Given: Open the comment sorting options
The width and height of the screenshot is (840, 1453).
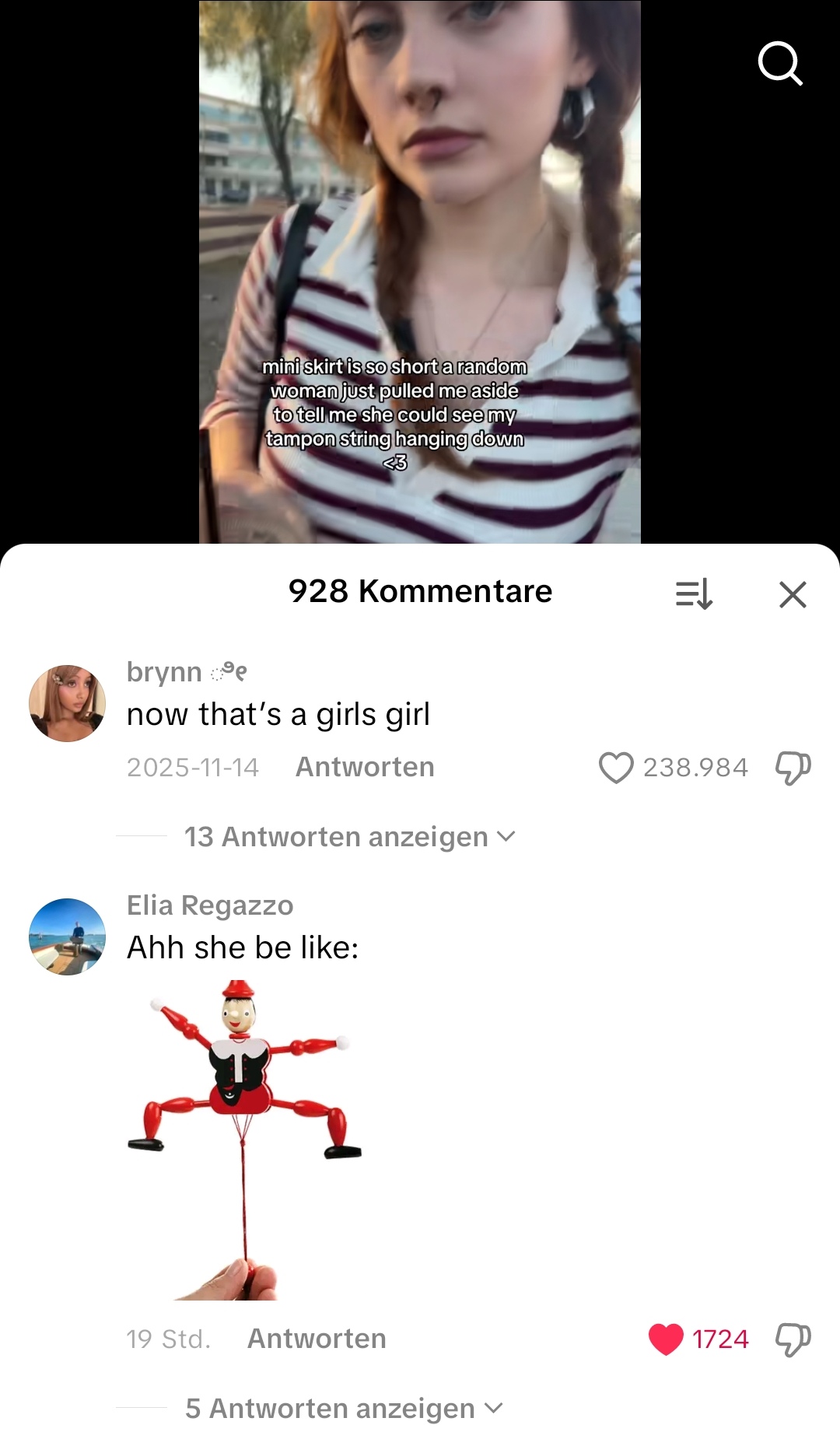Looking at the screenshot, I should click(694, 594).
